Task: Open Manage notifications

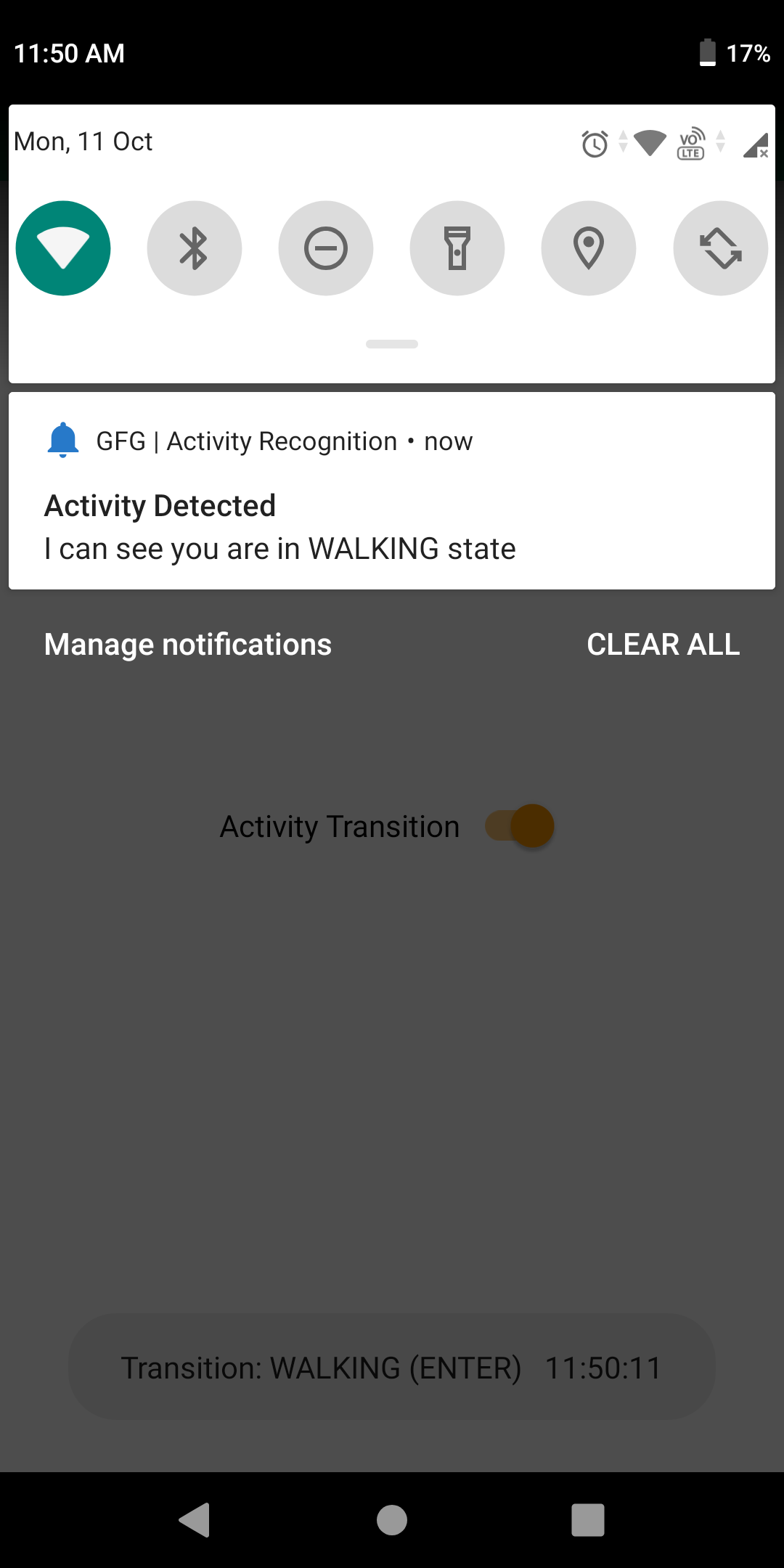Action: coord(188,645)
